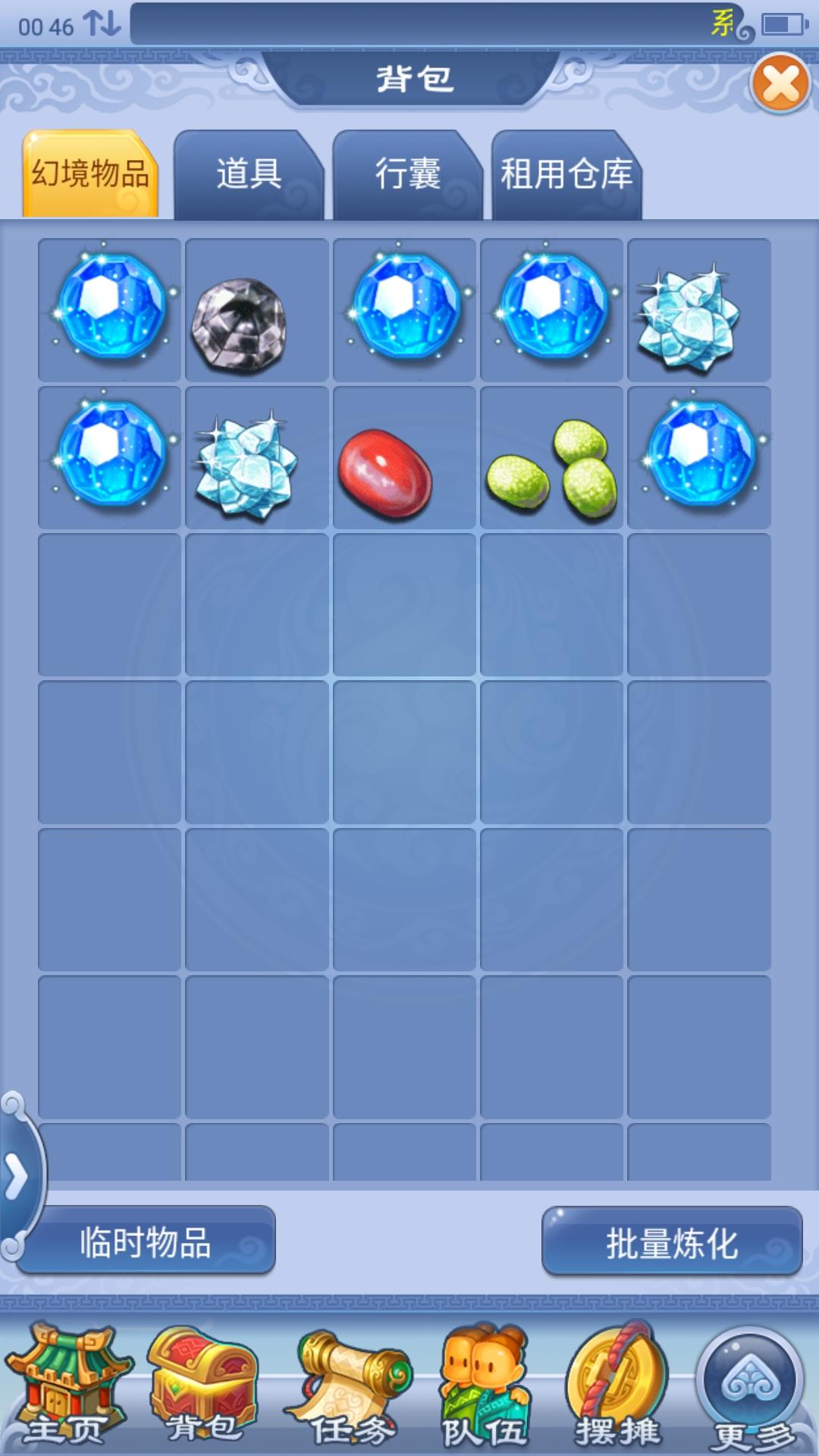
Task: Close the 背包 panel
Action: tap(780, 84)
